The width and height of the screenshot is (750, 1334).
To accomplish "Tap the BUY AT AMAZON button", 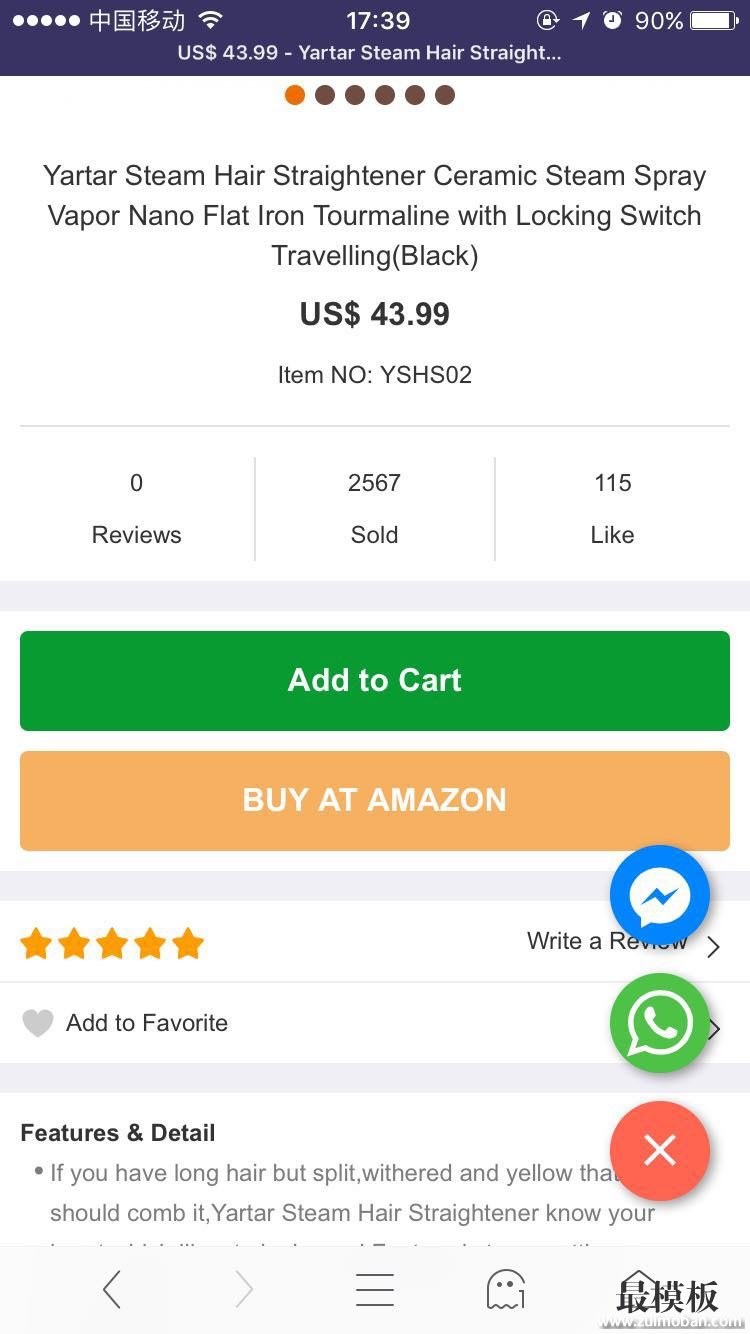I will (375, 801).
